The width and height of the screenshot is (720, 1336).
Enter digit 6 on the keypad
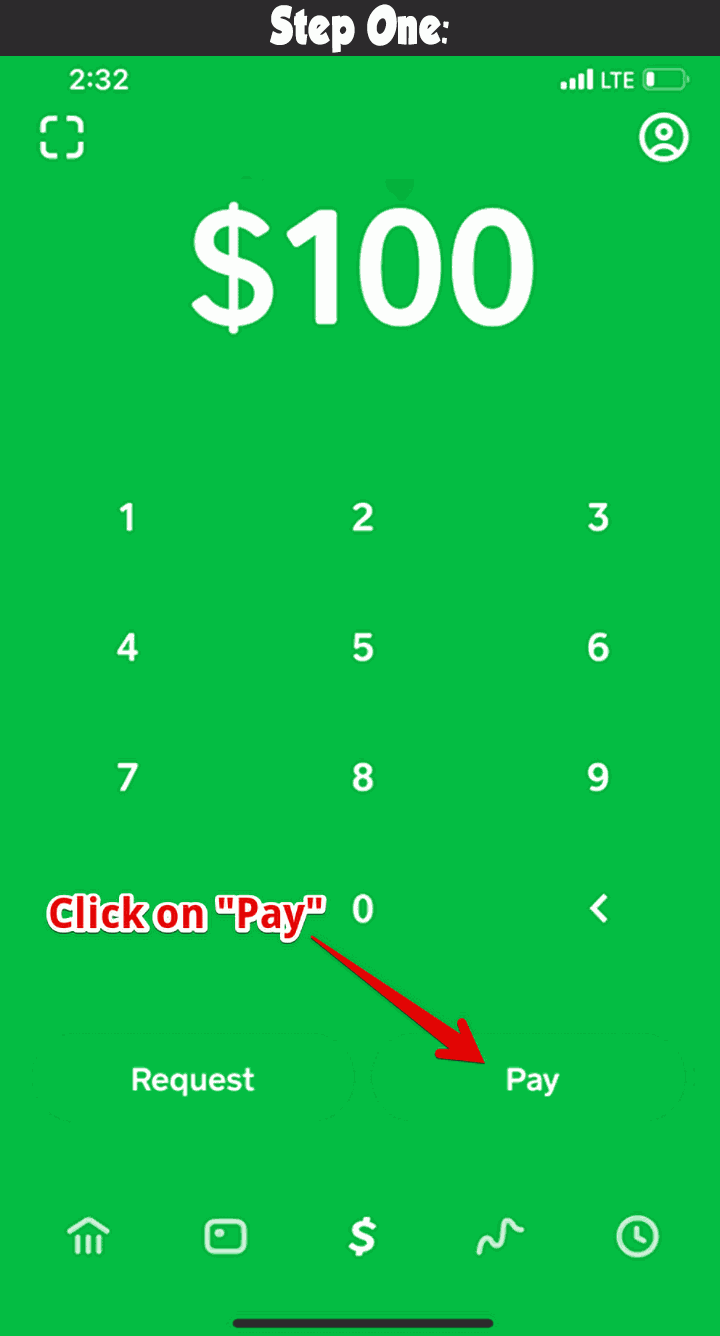pos(598,648)
